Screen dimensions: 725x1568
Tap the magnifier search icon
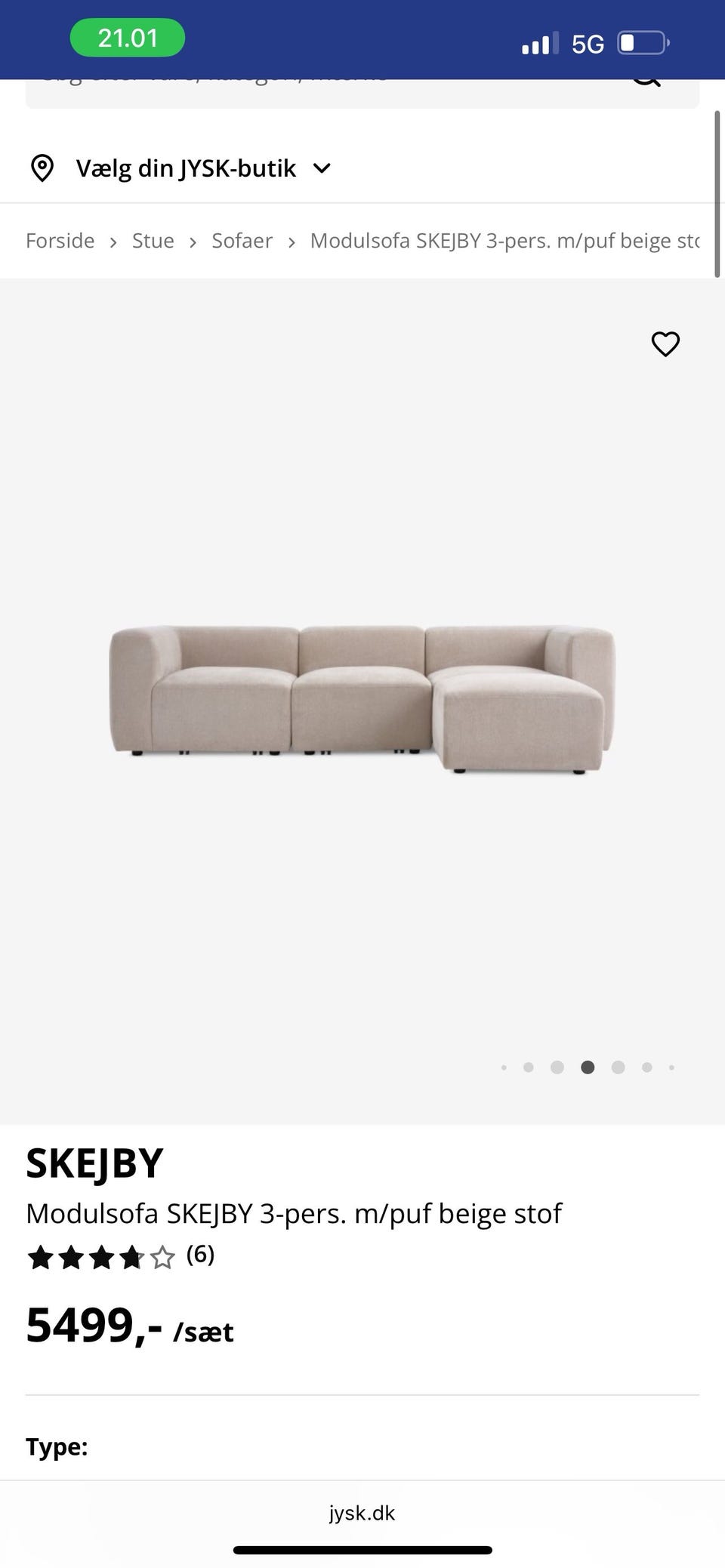click(647, 82)
